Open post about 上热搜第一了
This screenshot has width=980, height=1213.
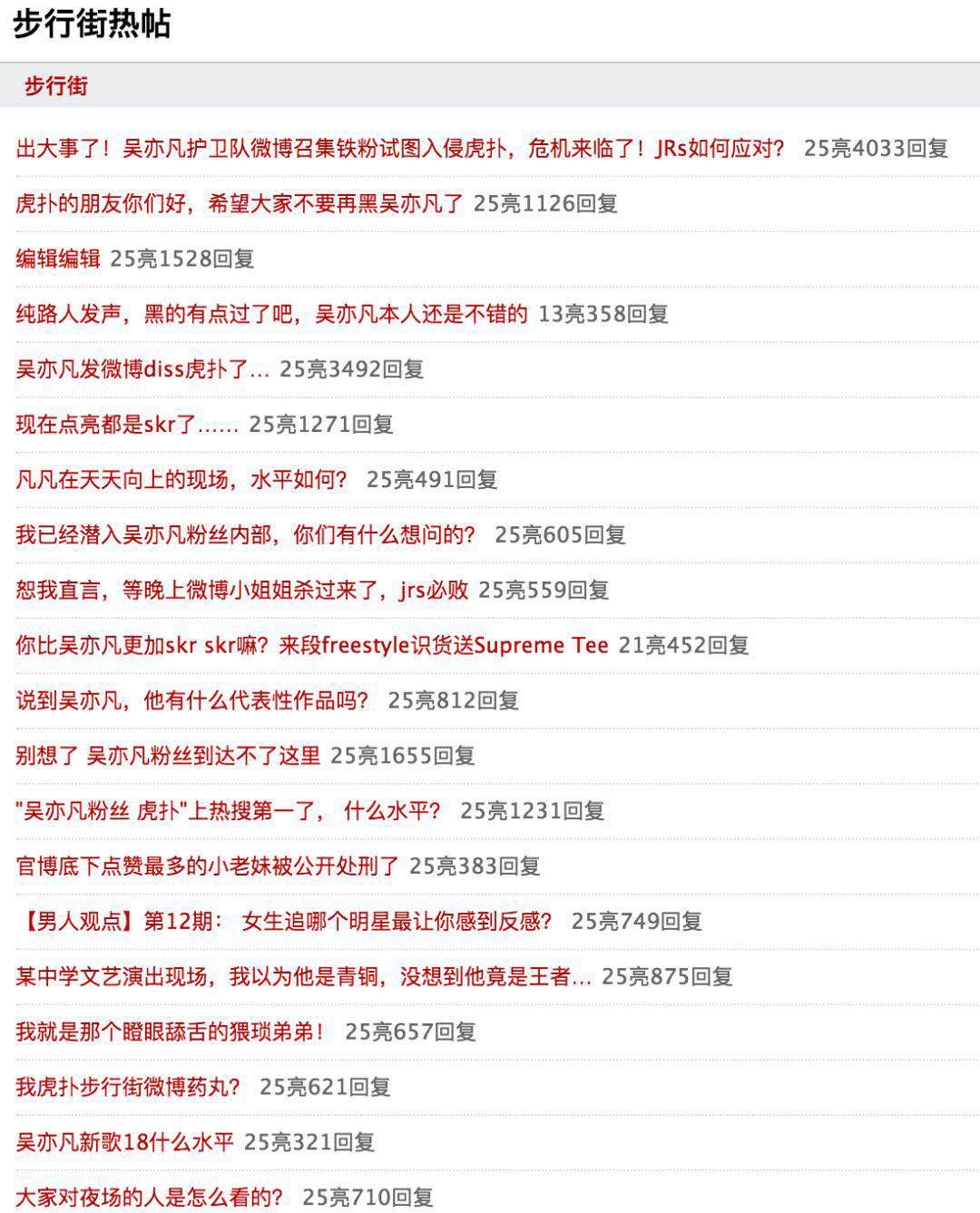tap(228, 811)
